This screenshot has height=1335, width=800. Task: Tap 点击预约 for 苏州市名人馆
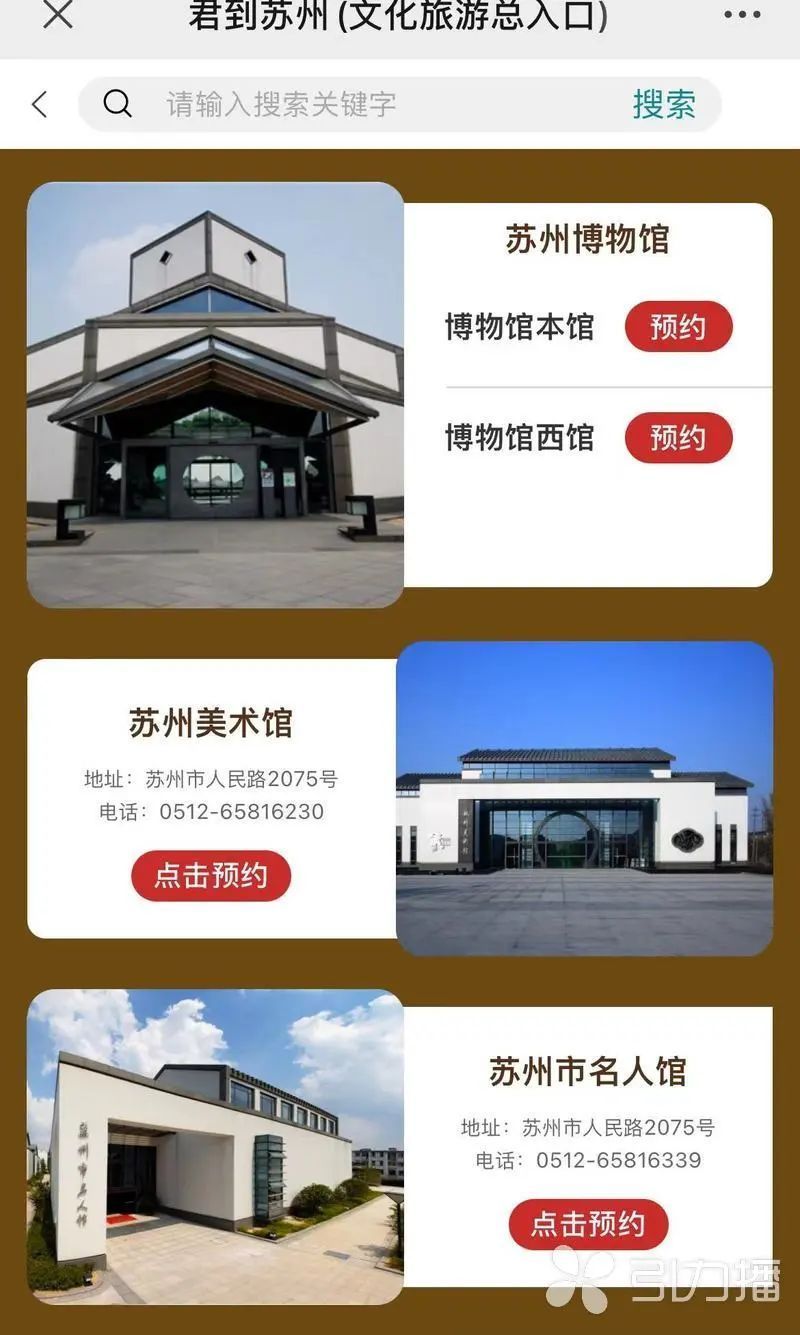pos(588,1224)
